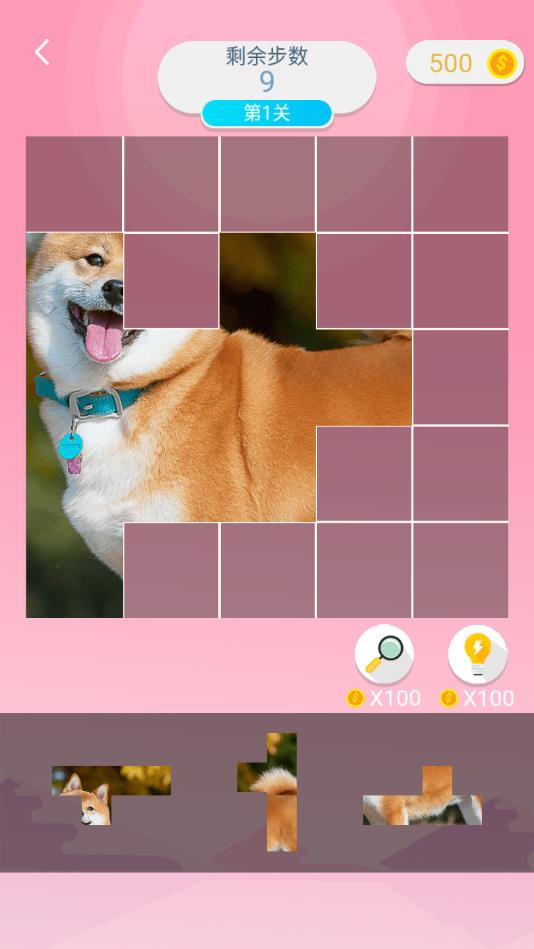Open the 500 coin balance
This screenshot has height=949, width=534.
point(464,62)
